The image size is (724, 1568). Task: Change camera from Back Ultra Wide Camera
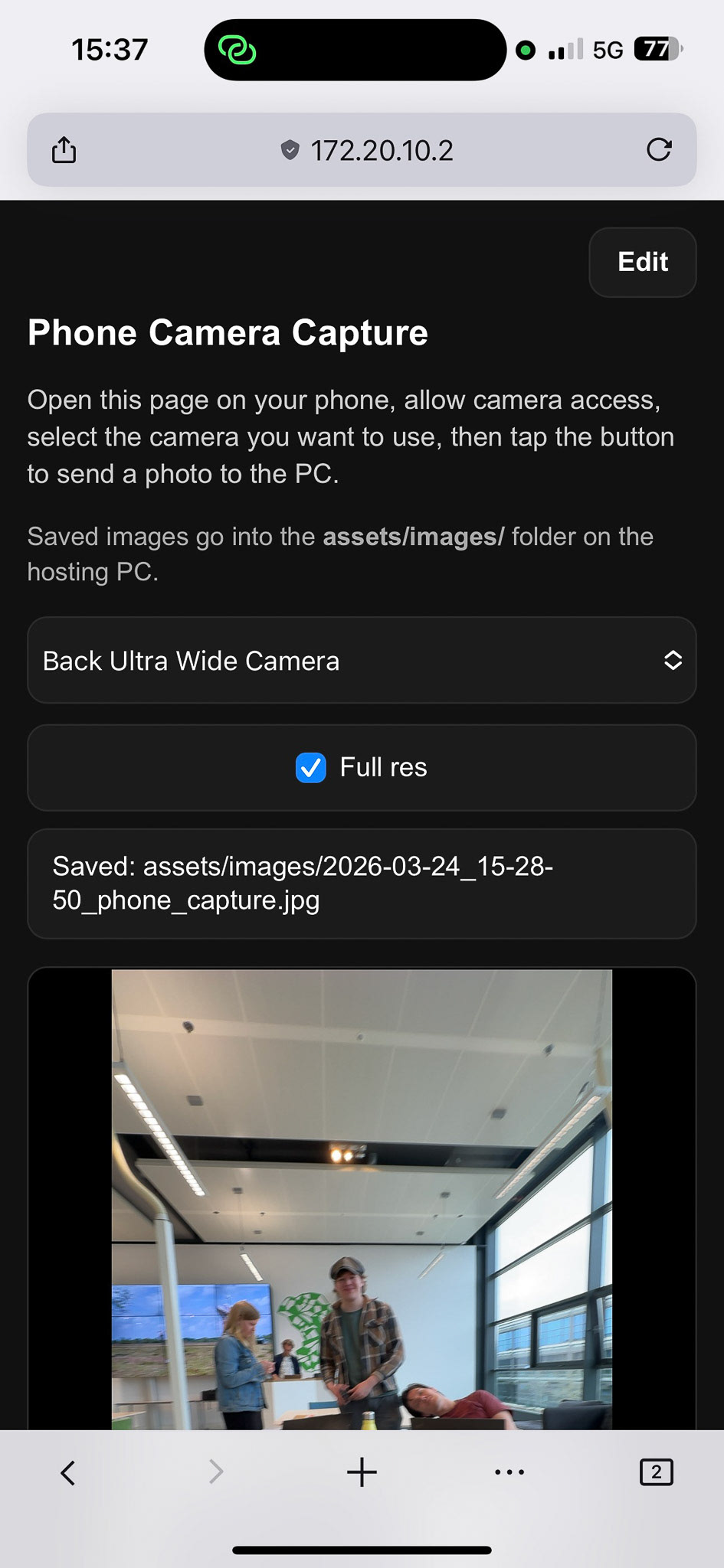(362, 660)
